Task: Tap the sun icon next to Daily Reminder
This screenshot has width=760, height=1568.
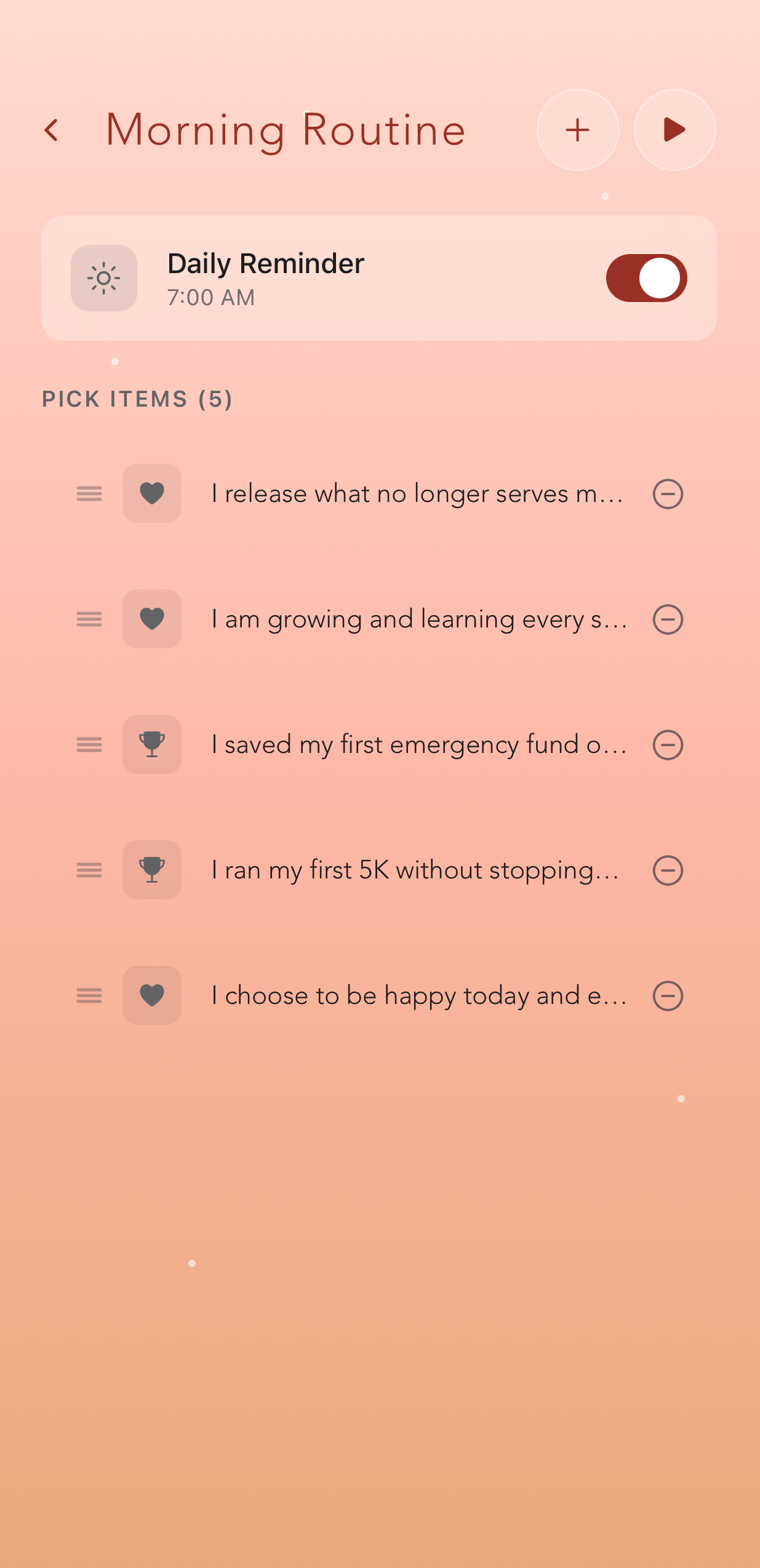Action: pos(103,277)
